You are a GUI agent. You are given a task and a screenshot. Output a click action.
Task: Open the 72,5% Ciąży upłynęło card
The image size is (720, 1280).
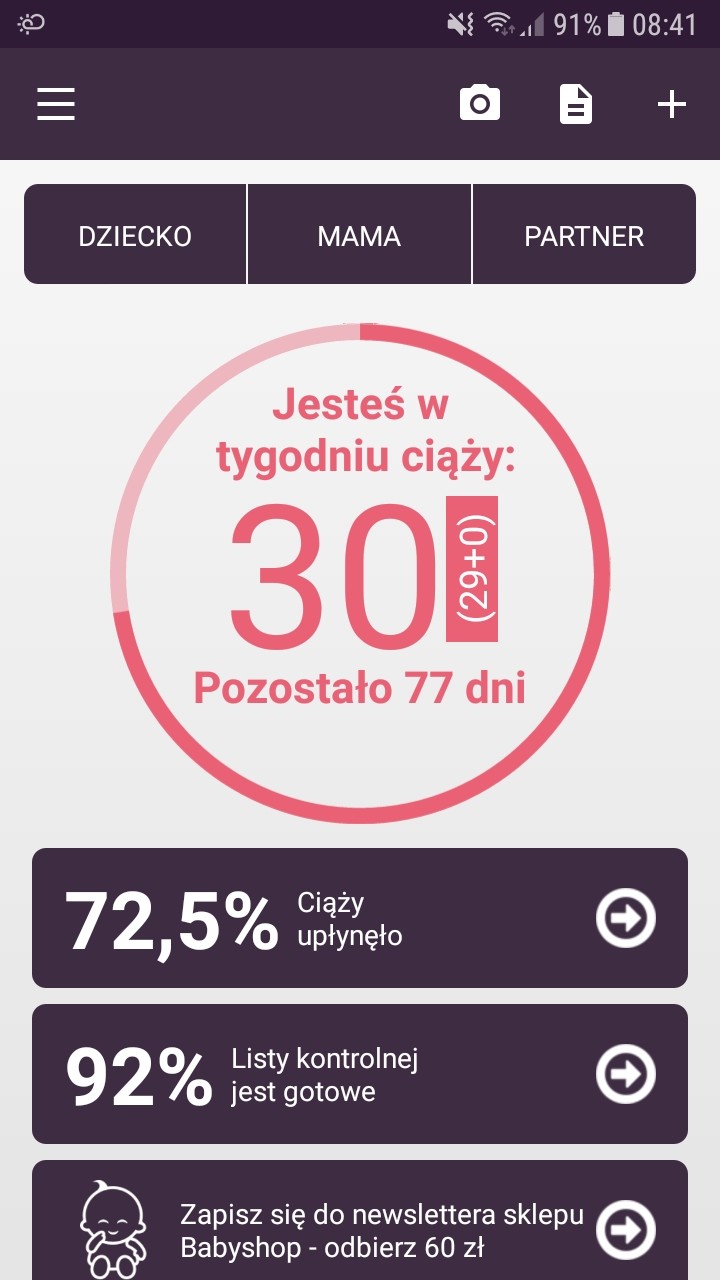(360, 918)
